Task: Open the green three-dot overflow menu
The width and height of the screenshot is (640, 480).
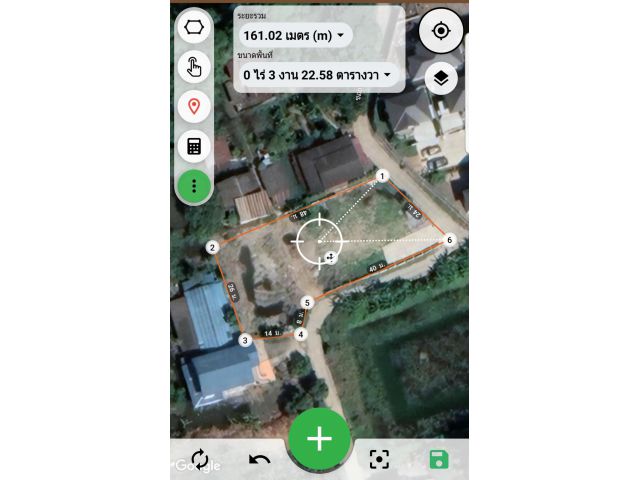Action: (193, 185)
